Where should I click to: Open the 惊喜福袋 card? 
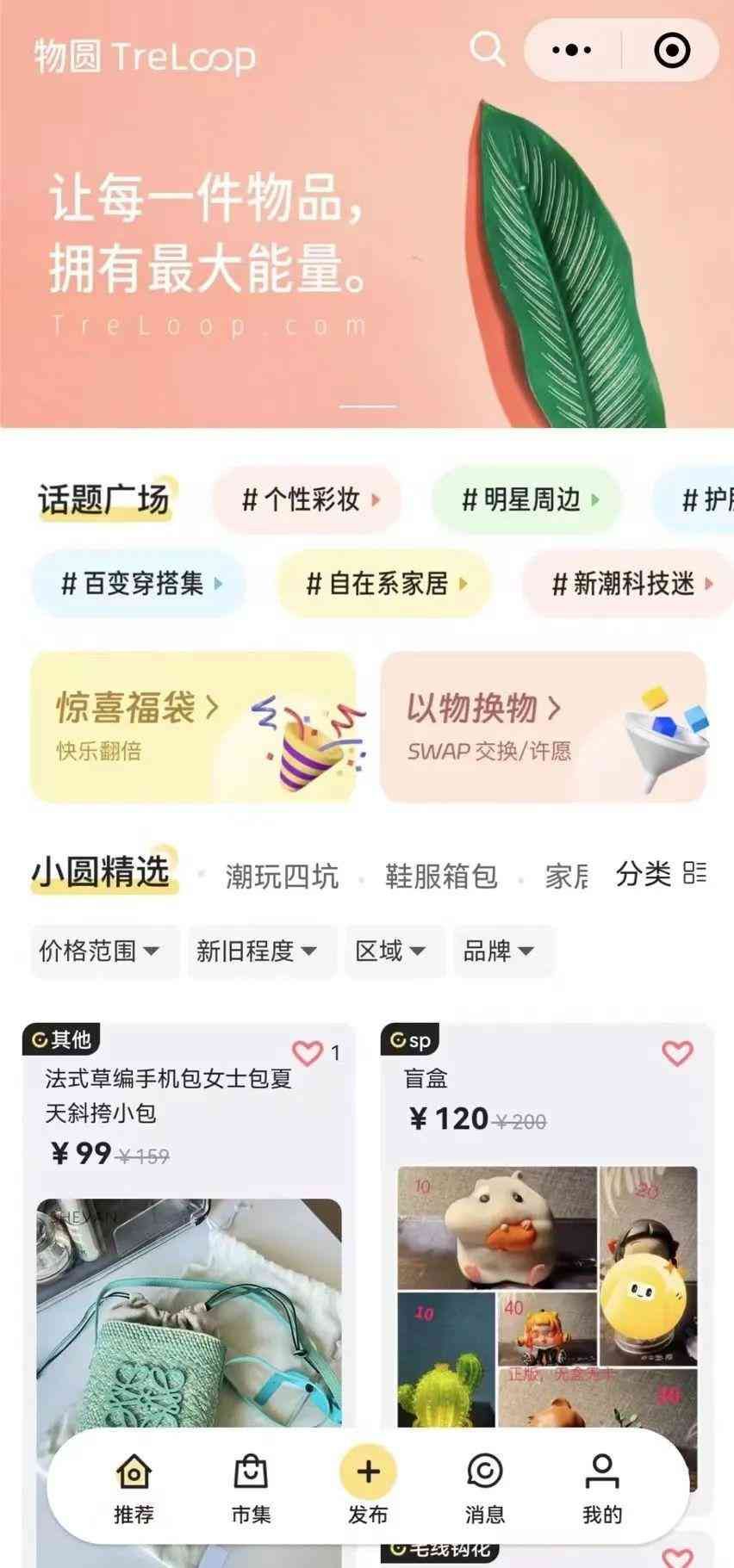193,727
